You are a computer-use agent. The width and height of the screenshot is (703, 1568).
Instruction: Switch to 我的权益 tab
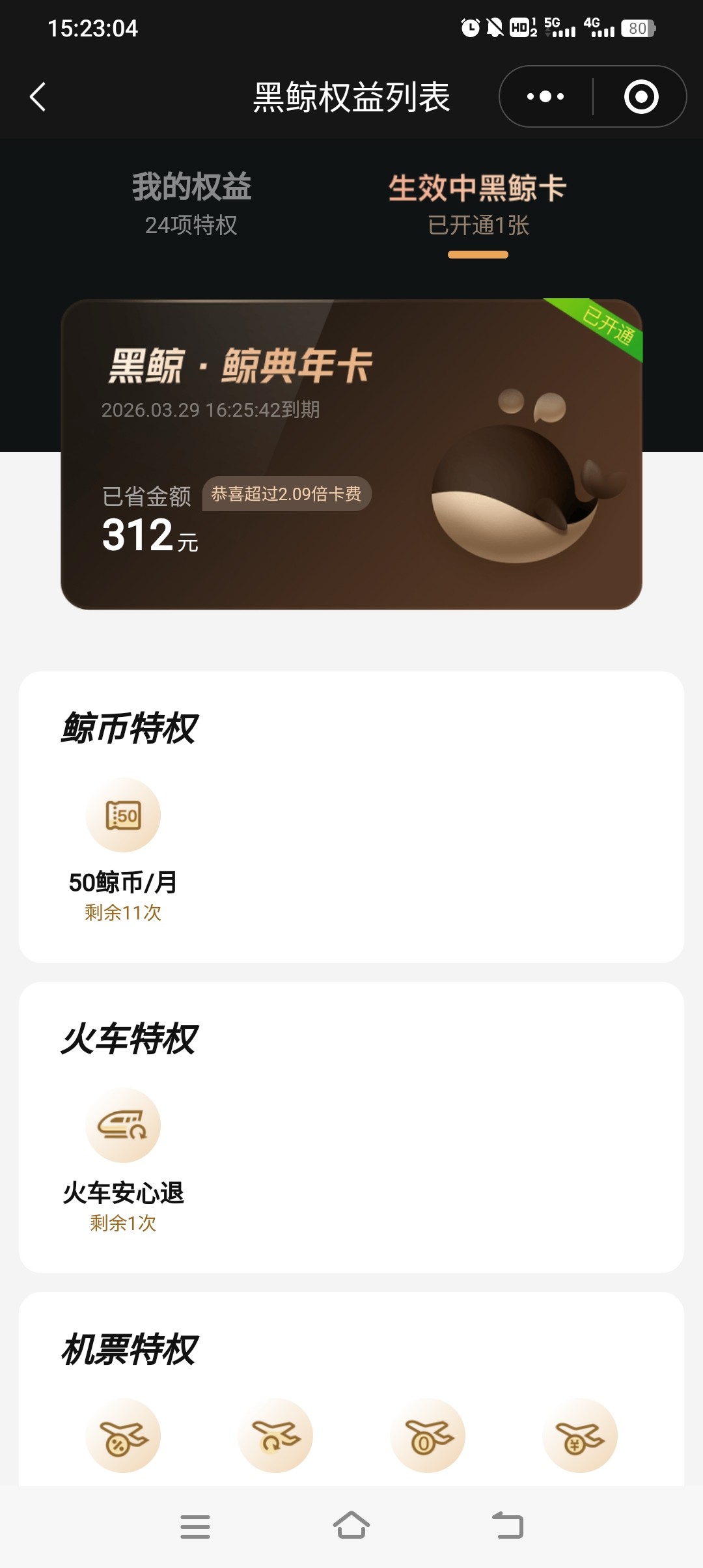click(191, 203)
